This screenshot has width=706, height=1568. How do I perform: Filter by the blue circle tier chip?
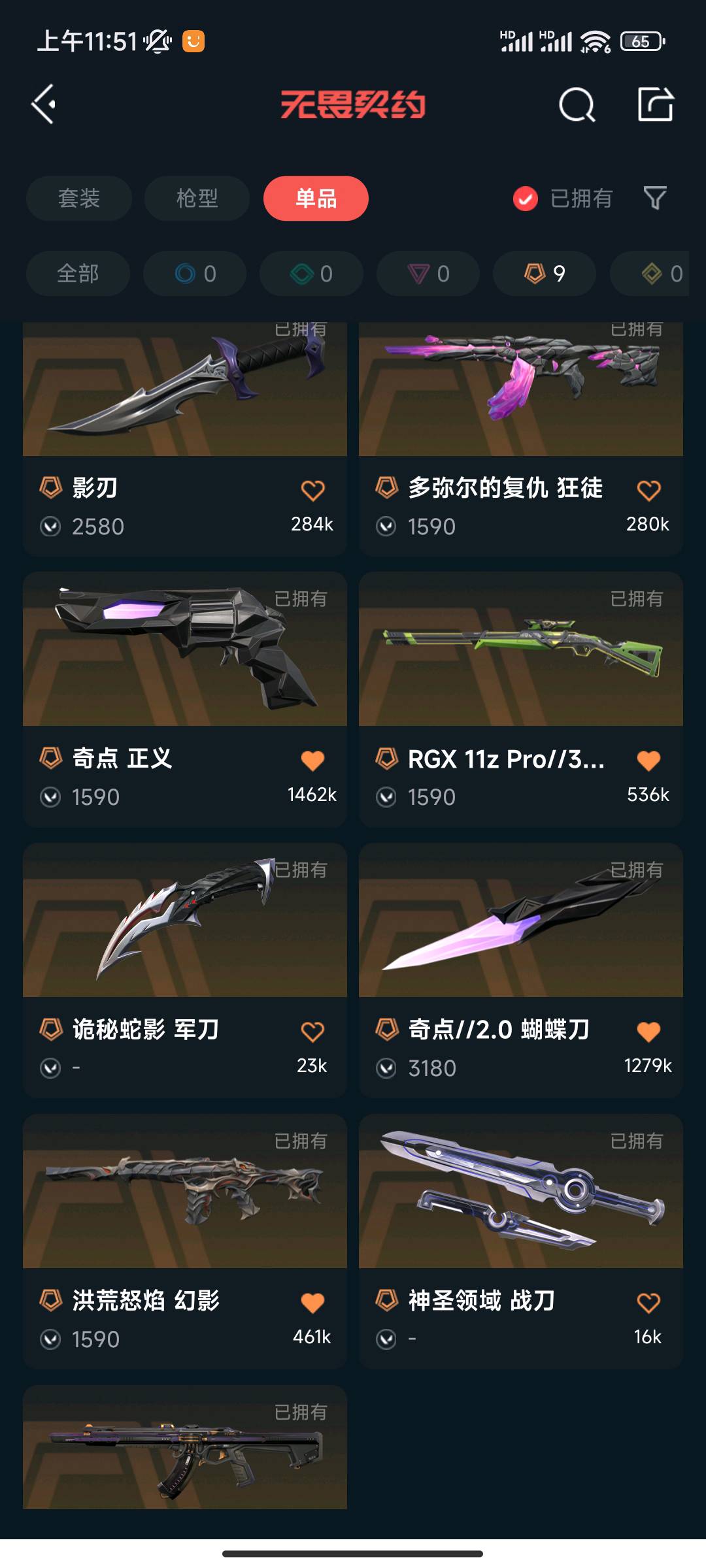click(x=195, y=273)
